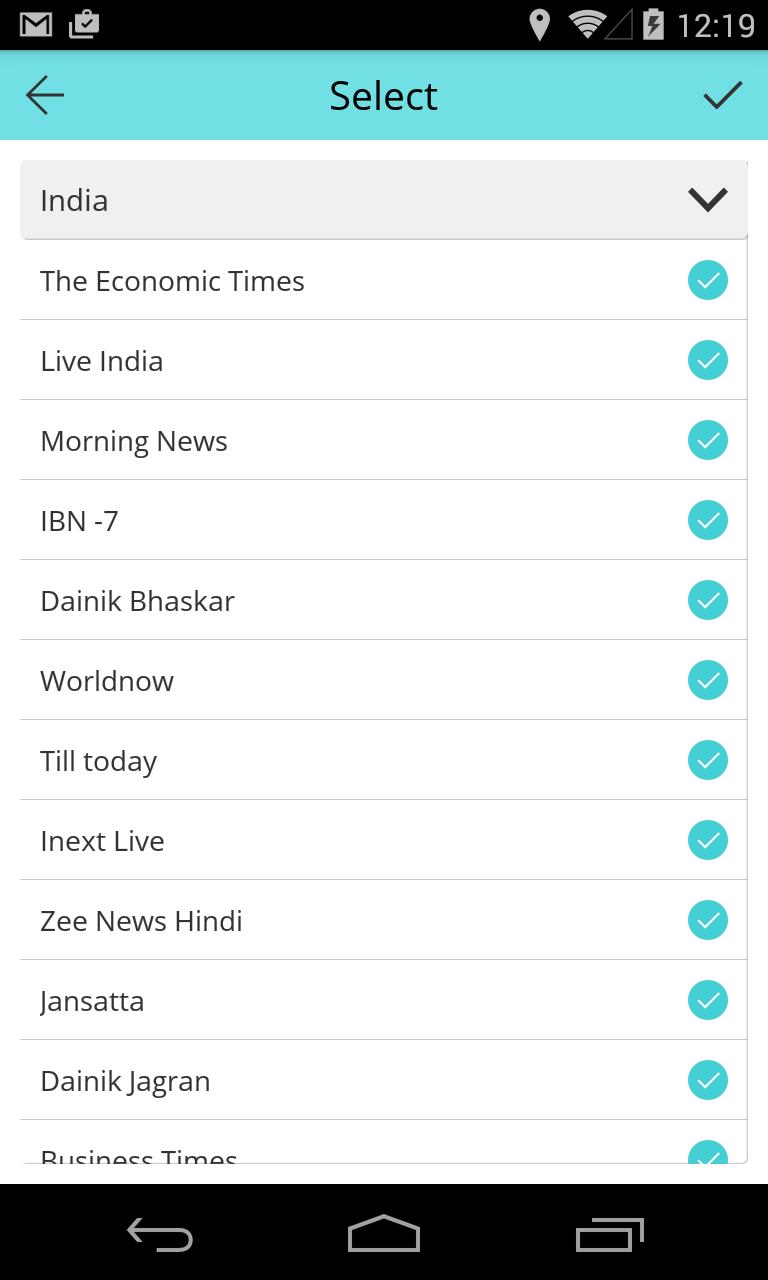768x1280 pixels.
Task: Toggle off Zee News Hindi
Action: (x=707, y=920)
